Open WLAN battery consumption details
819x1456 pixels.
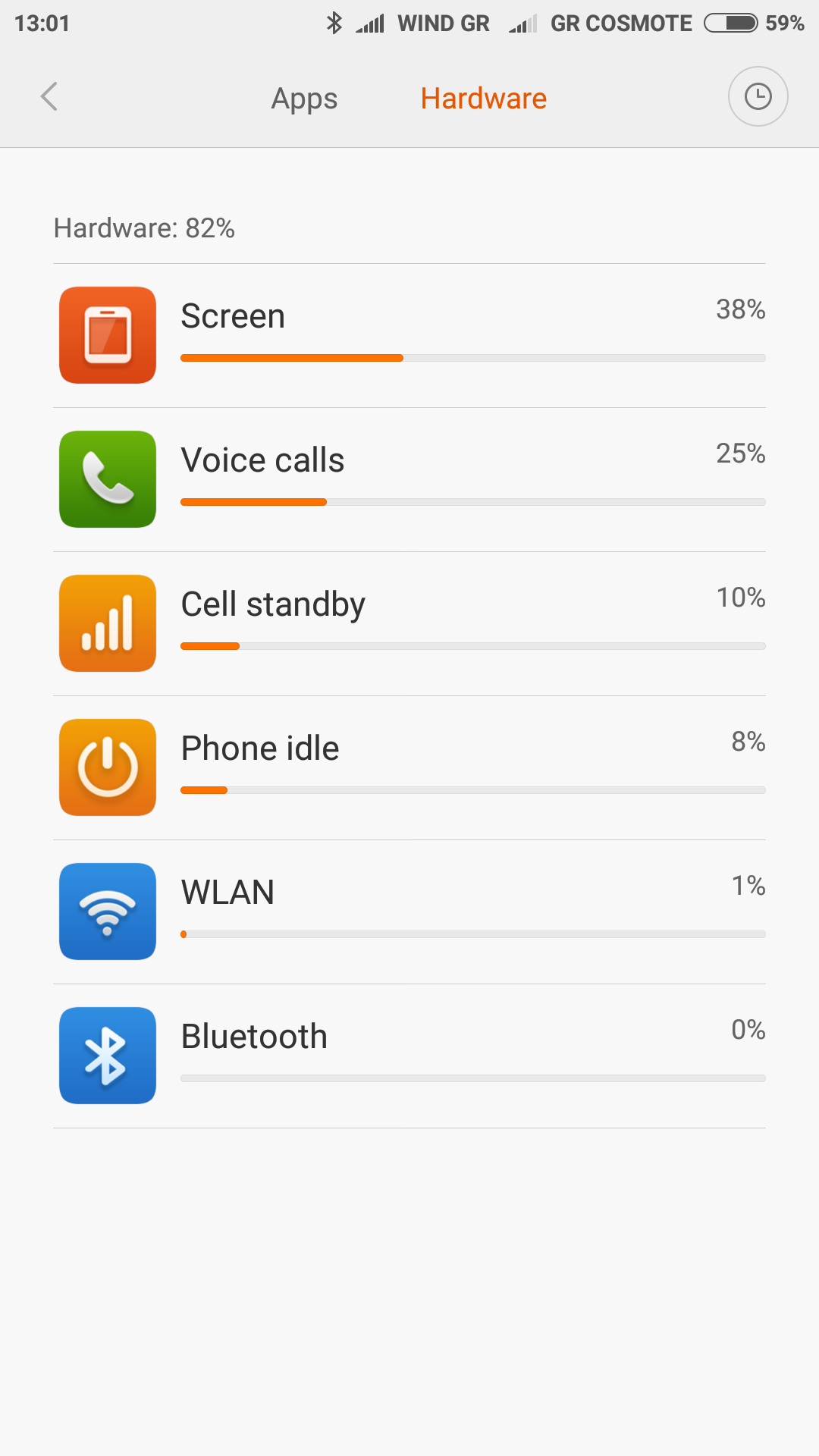click(x=409, y=912)
